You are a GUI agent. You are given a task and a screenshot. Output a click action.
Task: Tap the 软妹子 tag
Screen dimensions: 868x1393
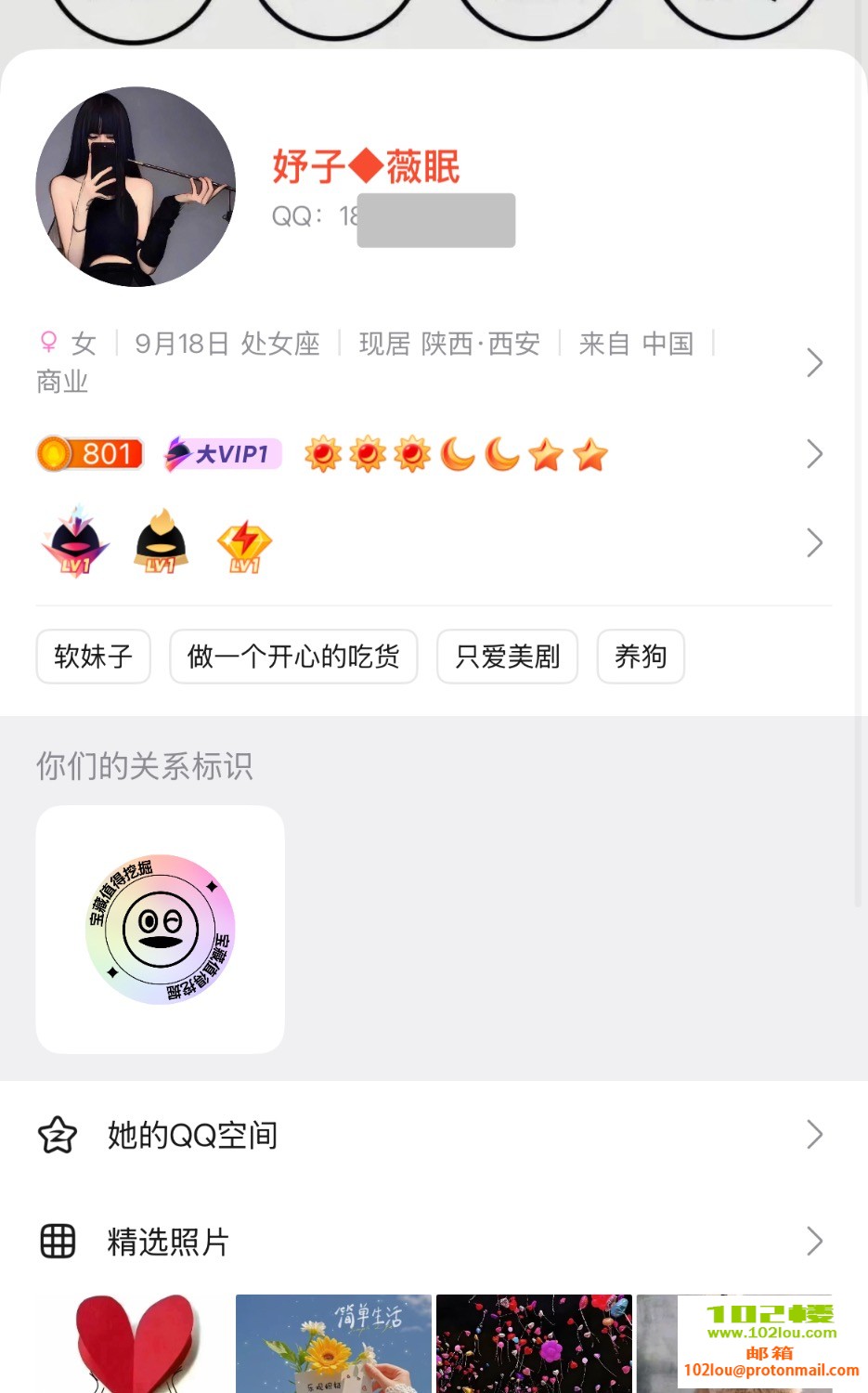click(93, 657)
